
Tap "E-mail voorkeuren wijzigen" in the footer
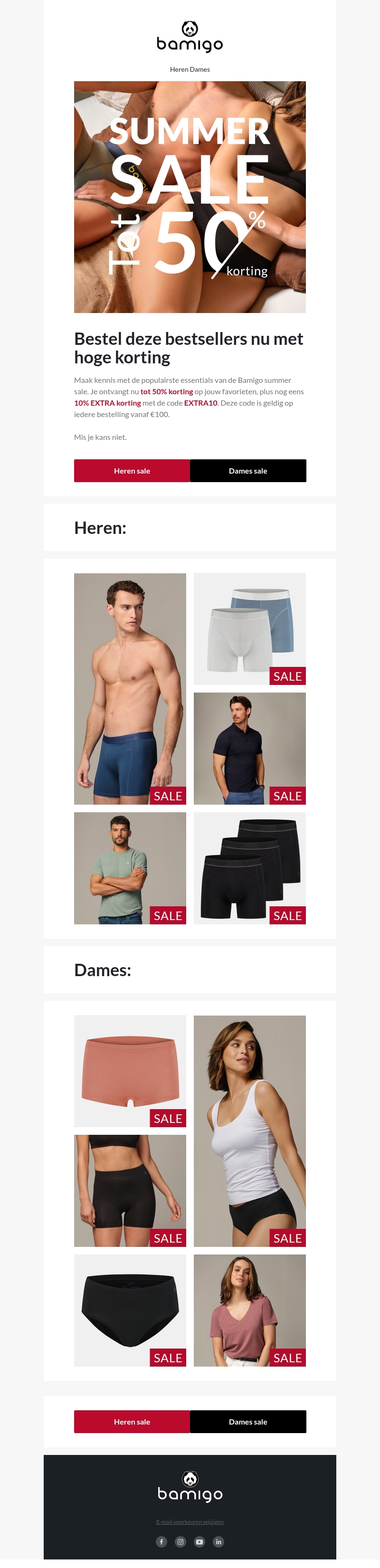(x=190, y=1521)
